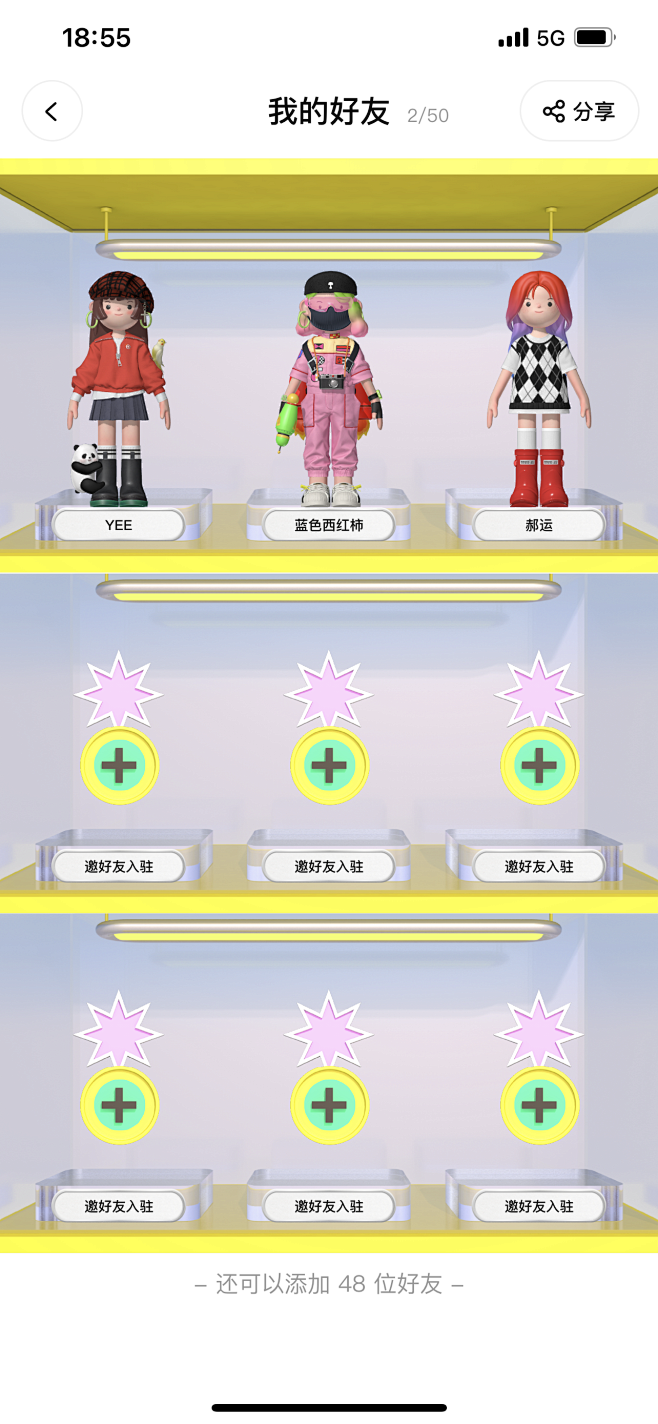The width and height of the screenshot is (658, 1424).
Task: Select friend 郝运's avatar figure
Action: point(539,389)
